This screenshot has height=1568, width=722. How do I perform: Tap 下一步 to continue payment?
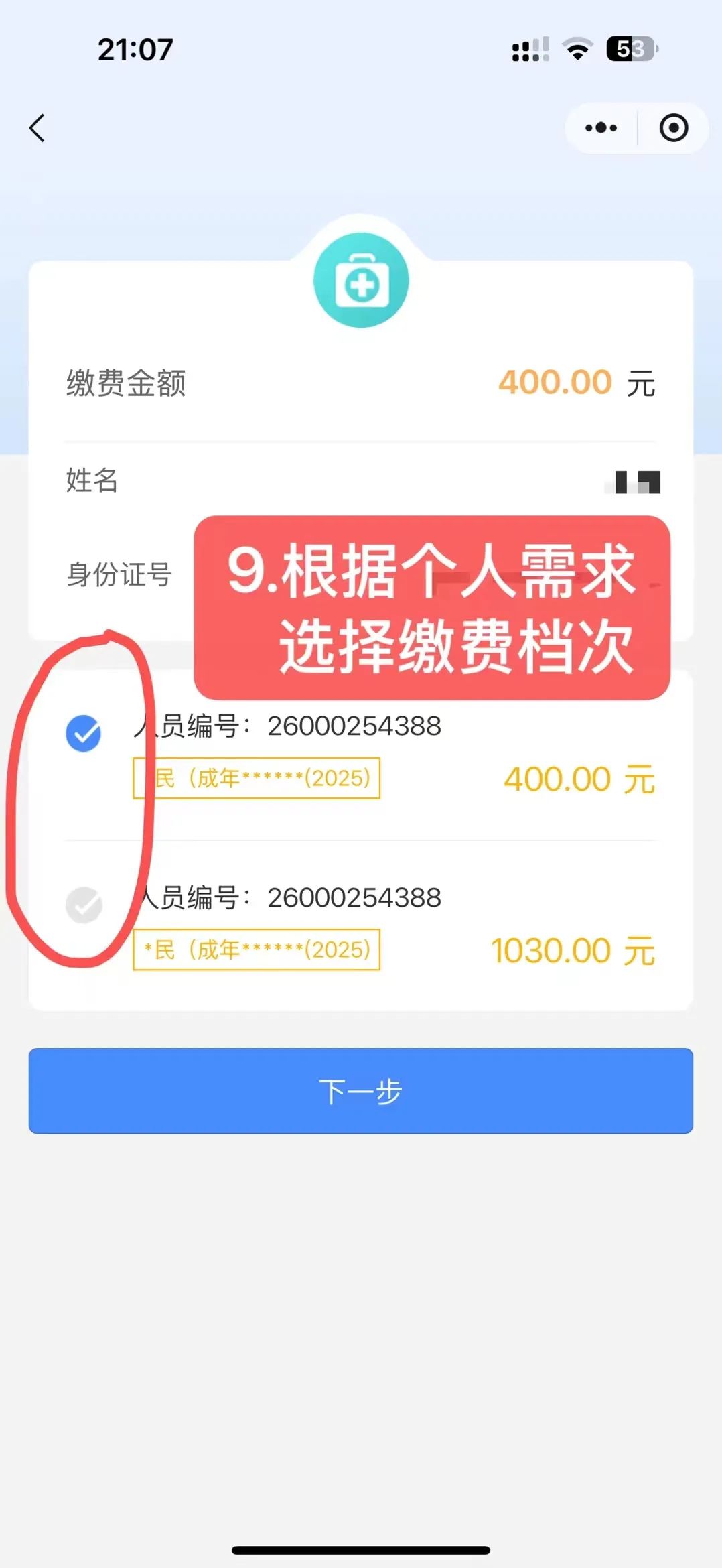coord(360,1091)
